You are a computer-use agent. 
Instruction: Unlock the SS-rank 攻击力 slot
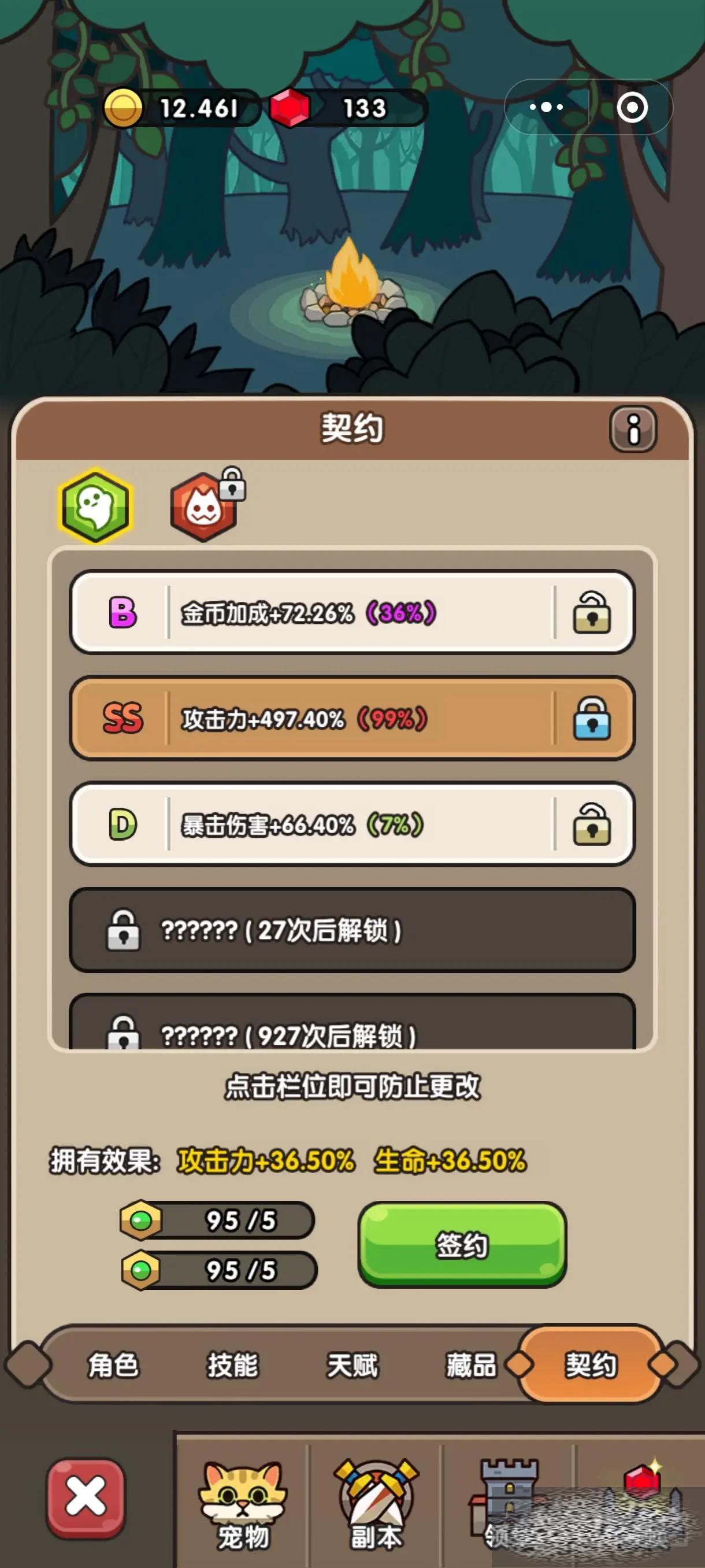click(x=591, y=718)
